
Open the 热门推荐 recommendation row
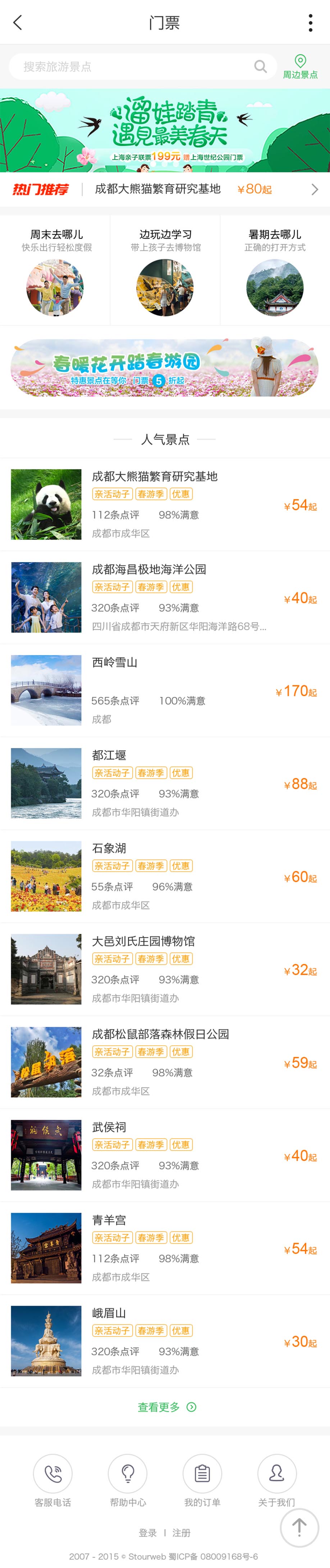[165, 189]
